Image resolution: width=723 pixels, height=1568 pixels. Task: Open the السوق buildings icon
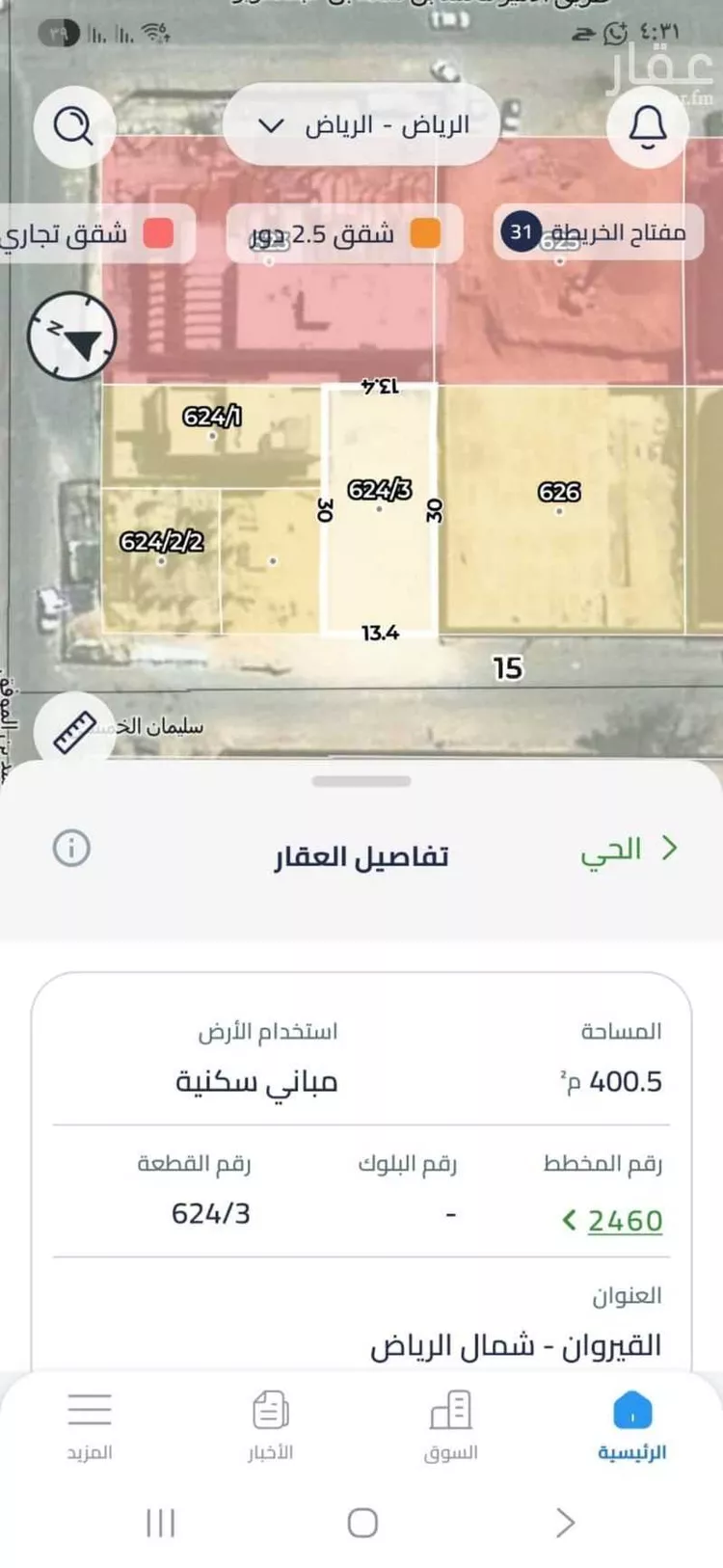pyautogui.click(x=450, y=1410)
